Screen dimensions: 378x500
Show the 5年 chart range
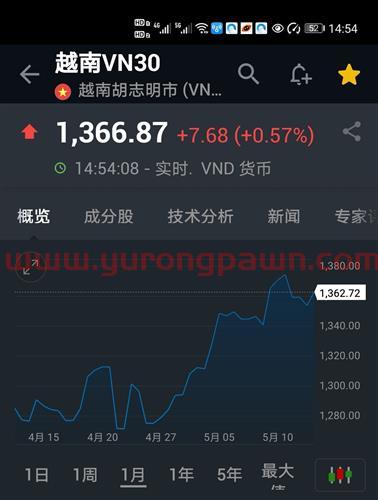tap(230, 474)
